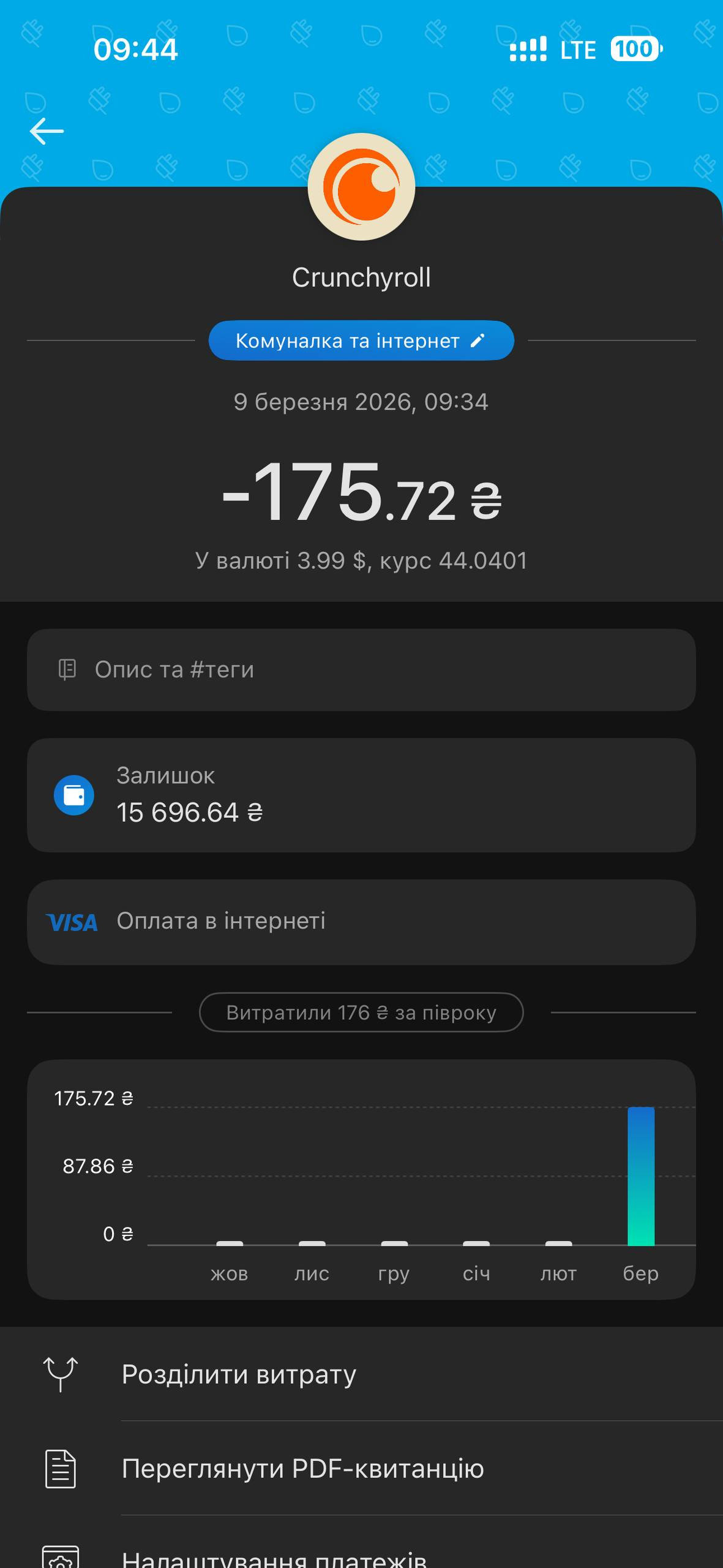Screen dimensions: 723x1568
Task: Edit the Комуналка та інтернет category chip
Action: pos(361,341)
